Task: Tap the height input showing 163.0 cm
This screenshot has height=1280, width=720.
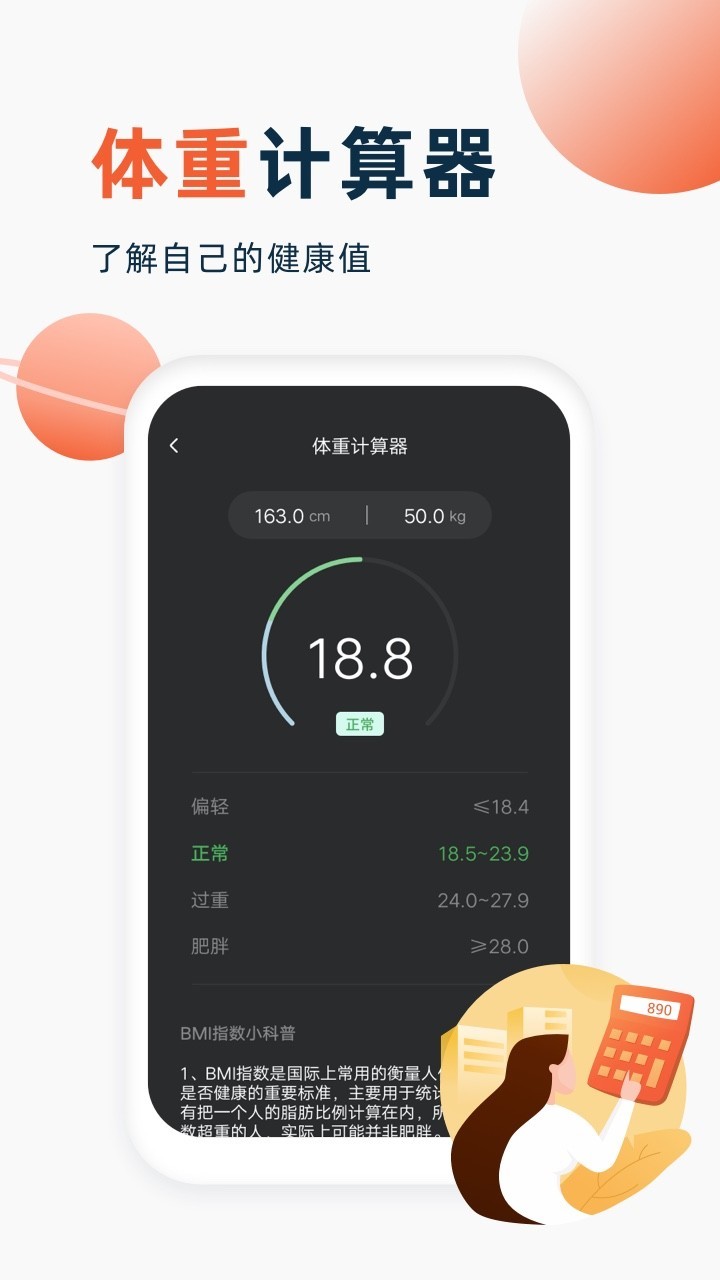Action: (290, 515)
